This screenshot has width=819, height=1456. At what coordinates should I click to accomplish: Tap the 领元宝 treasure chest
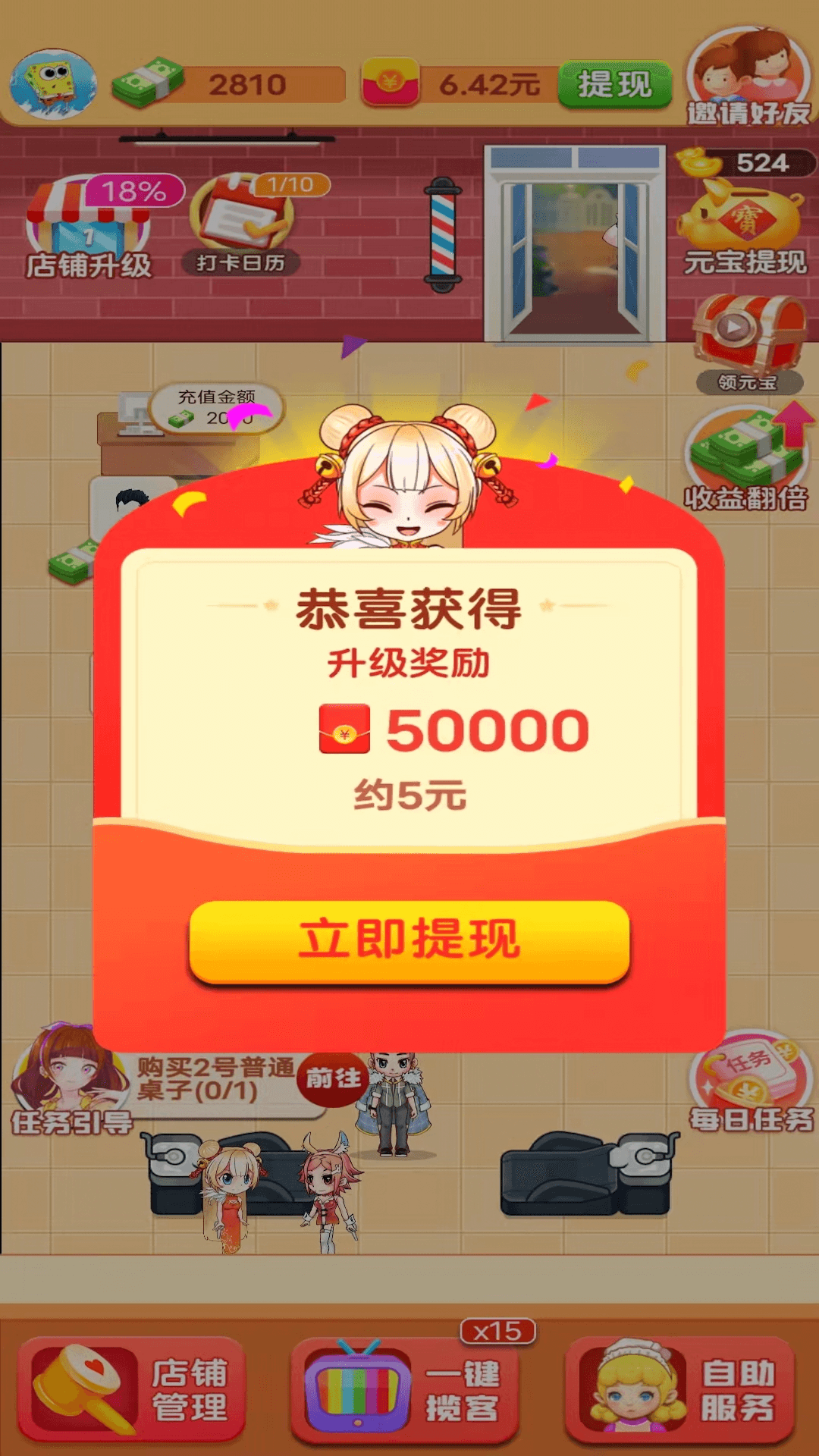click(x=749, y=341)
